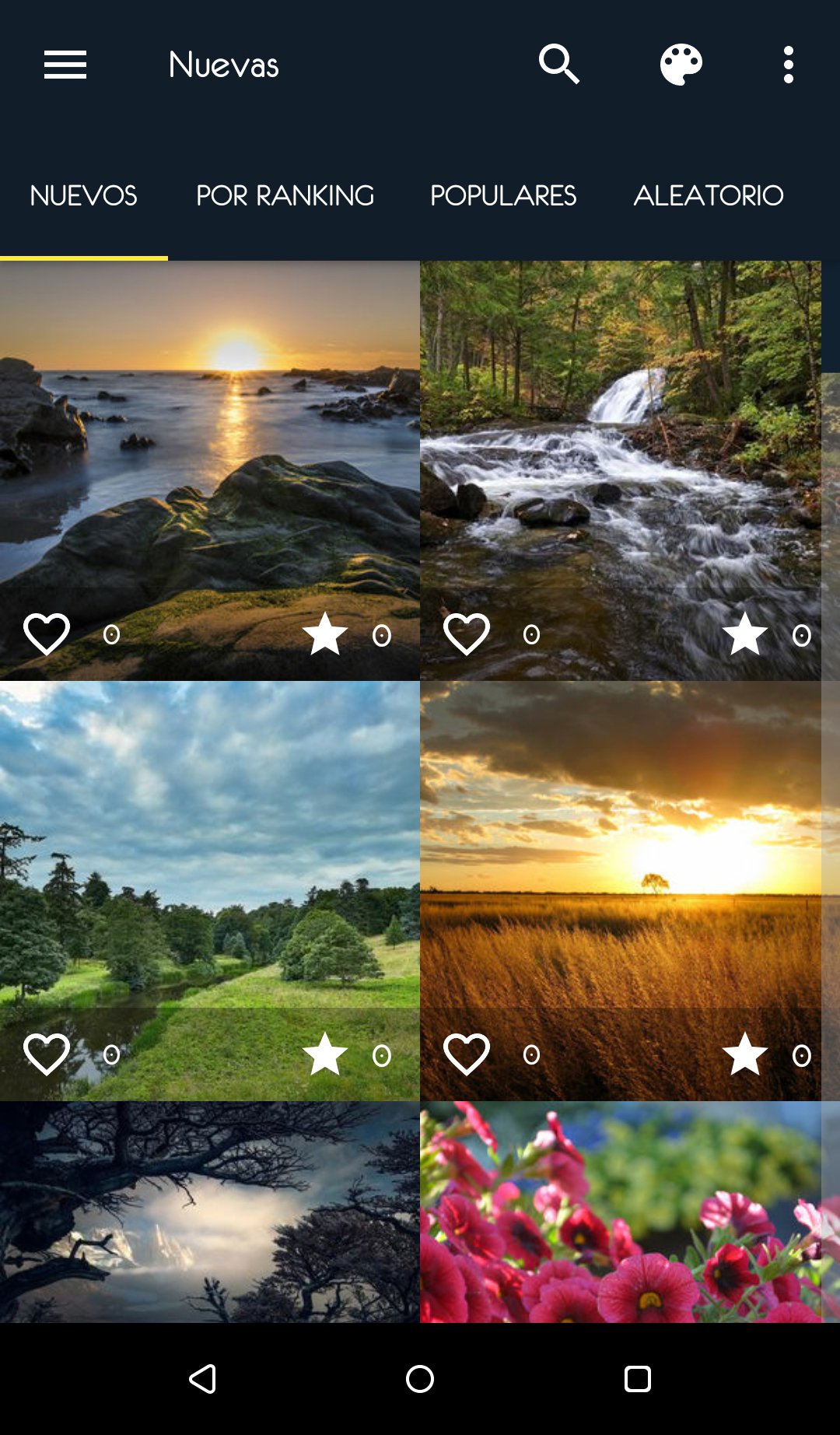Image resolution: width=840 pixels, height=1435 pixels.
Task: Switch to the Populares tab
Action: click(x=503, y=195)
